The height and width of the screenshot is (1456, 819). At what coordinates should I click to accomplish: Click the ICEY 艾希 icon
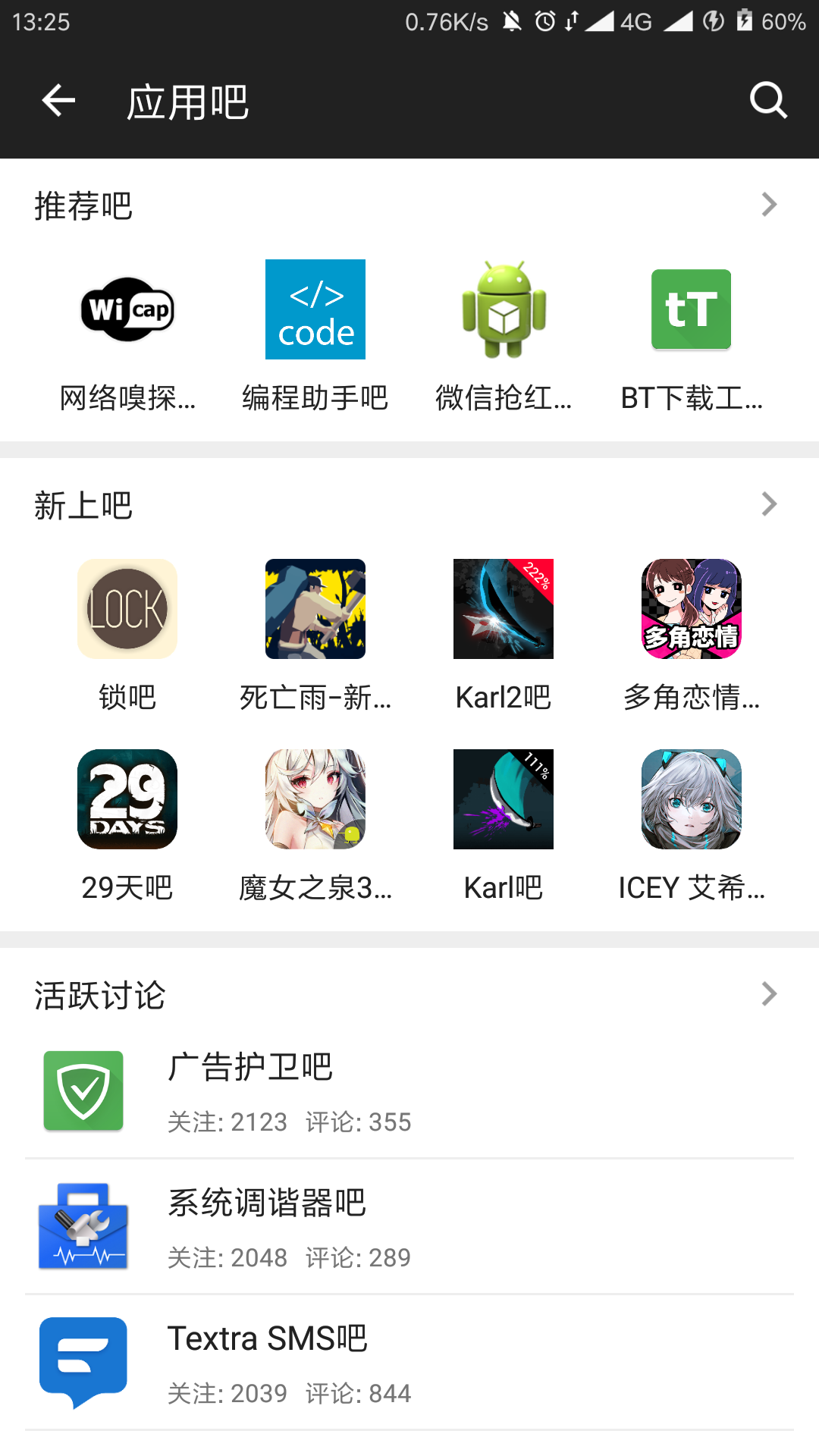pos(691,799)
